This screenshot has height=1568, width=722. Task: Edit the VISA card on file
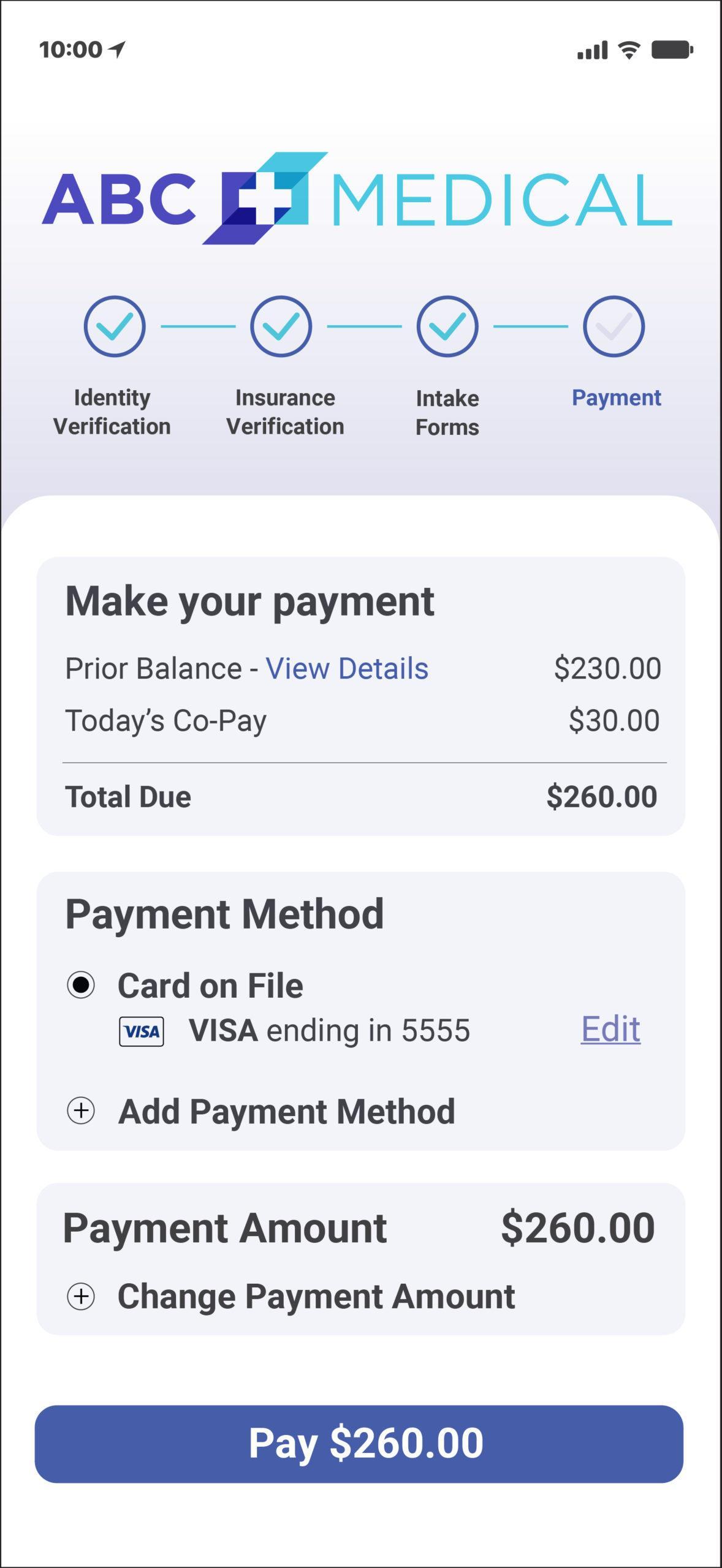pos(610,1028)
